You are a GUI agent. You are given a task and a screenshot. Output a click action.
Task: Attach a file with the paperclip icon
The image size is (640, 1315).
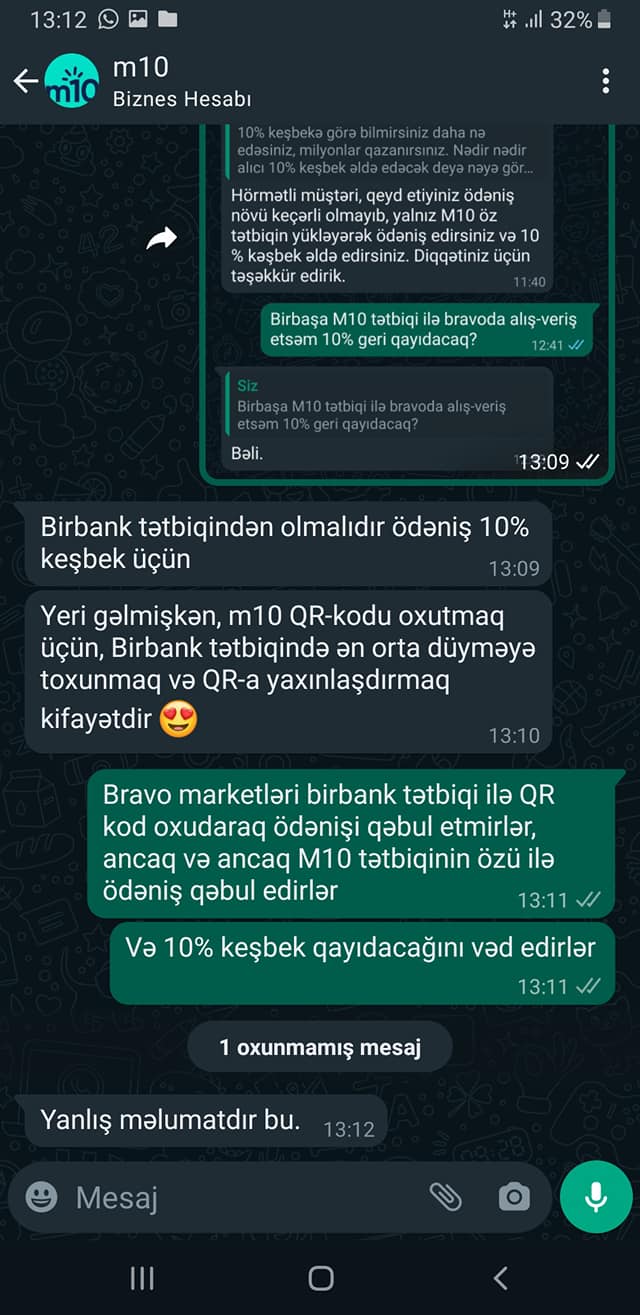click(445, 1197)
